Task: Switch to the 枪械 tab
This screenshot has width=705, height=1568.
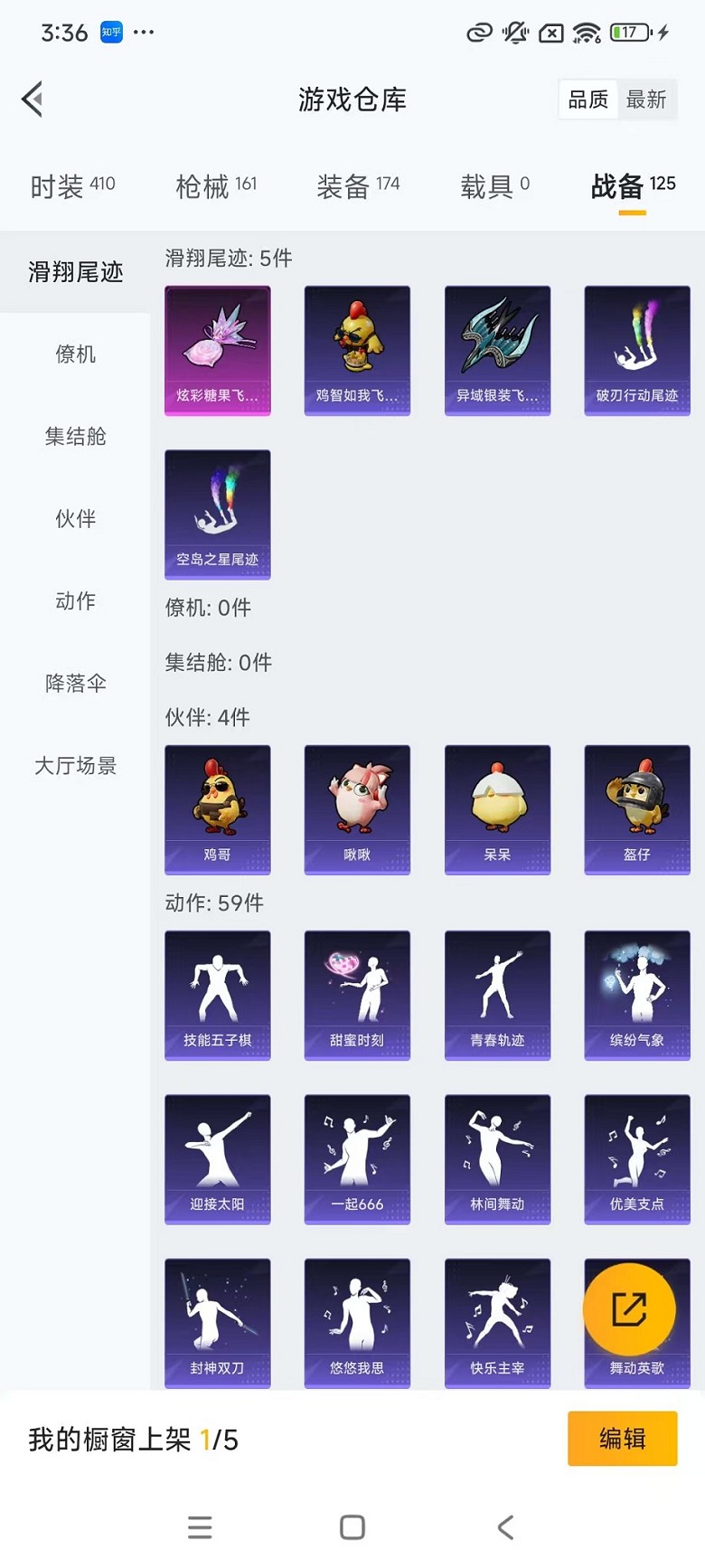Action: (216, 186)
